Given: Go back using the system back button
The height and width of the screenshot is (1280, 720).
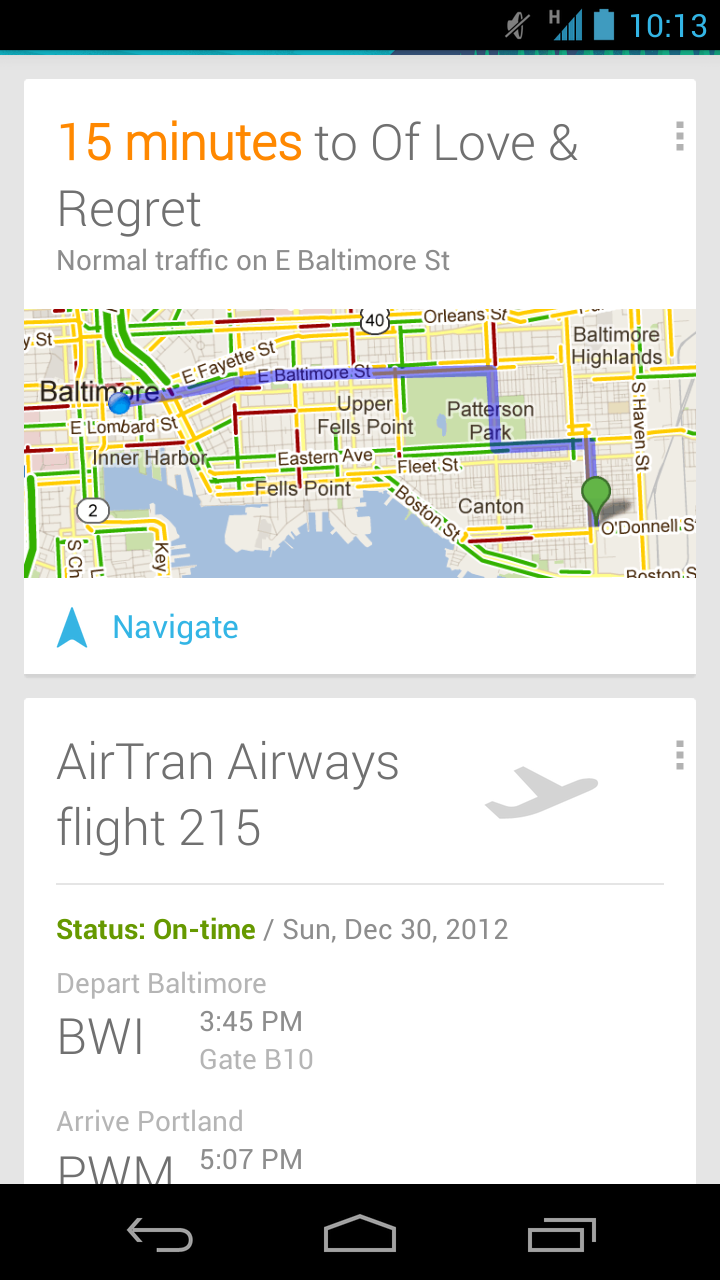Looking at the screenshot, I should pyautogui.click(x=160, y=1235).
